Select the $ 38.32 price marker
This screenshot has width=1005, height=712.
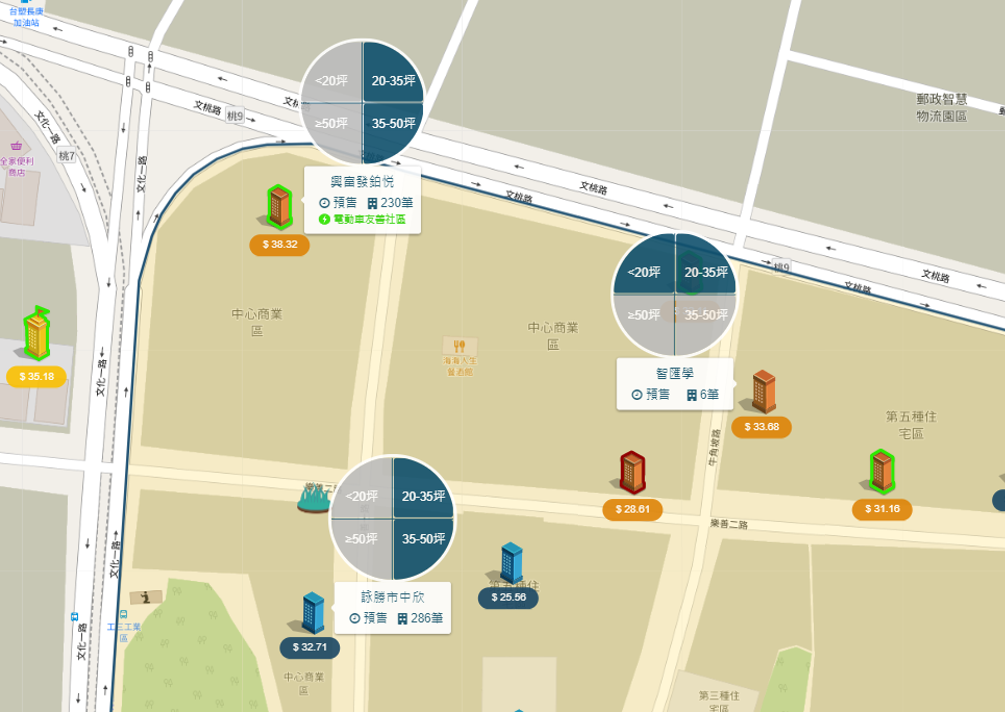[x=279, y=244]
